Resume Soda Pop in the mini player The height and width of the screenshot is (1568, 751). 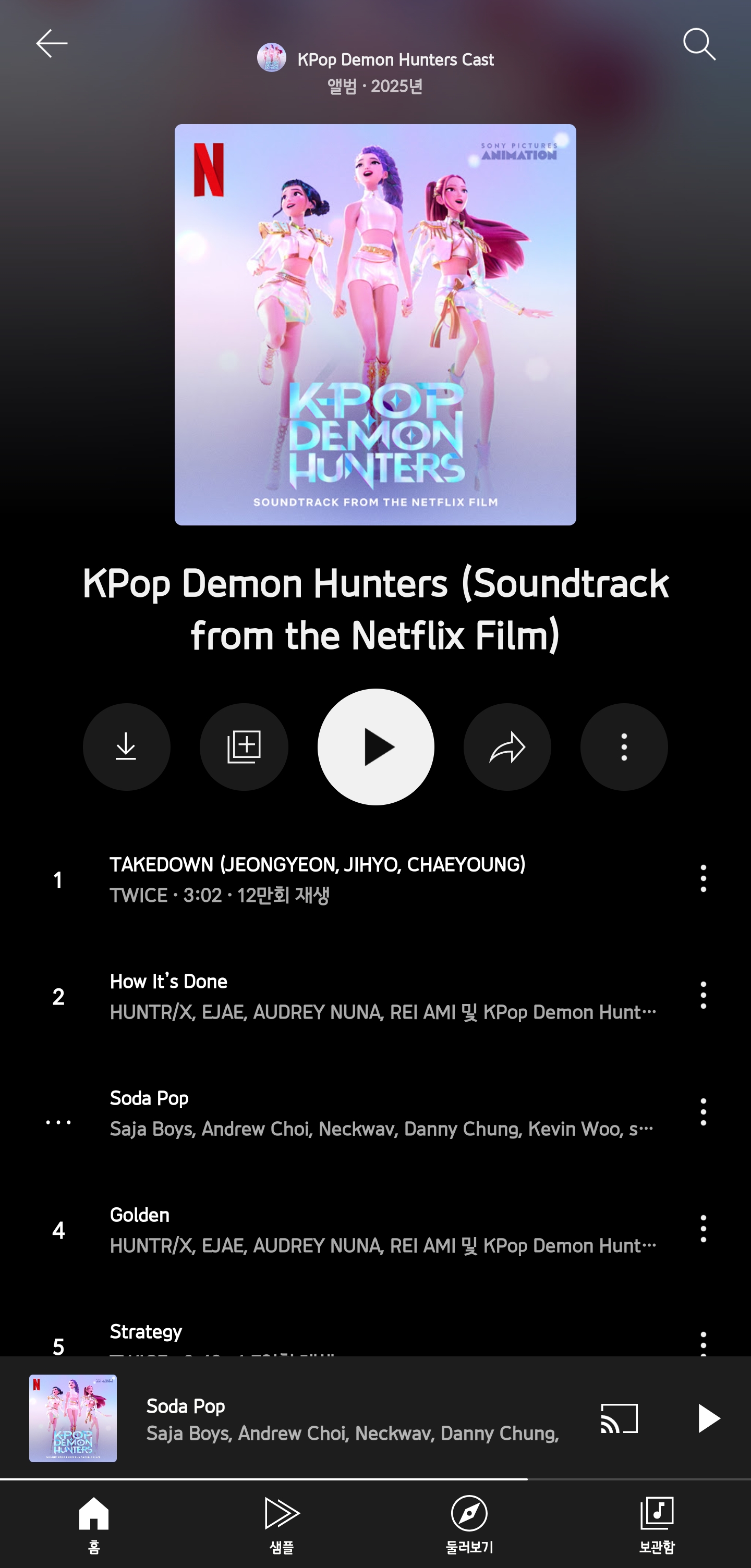[707, 1419]
